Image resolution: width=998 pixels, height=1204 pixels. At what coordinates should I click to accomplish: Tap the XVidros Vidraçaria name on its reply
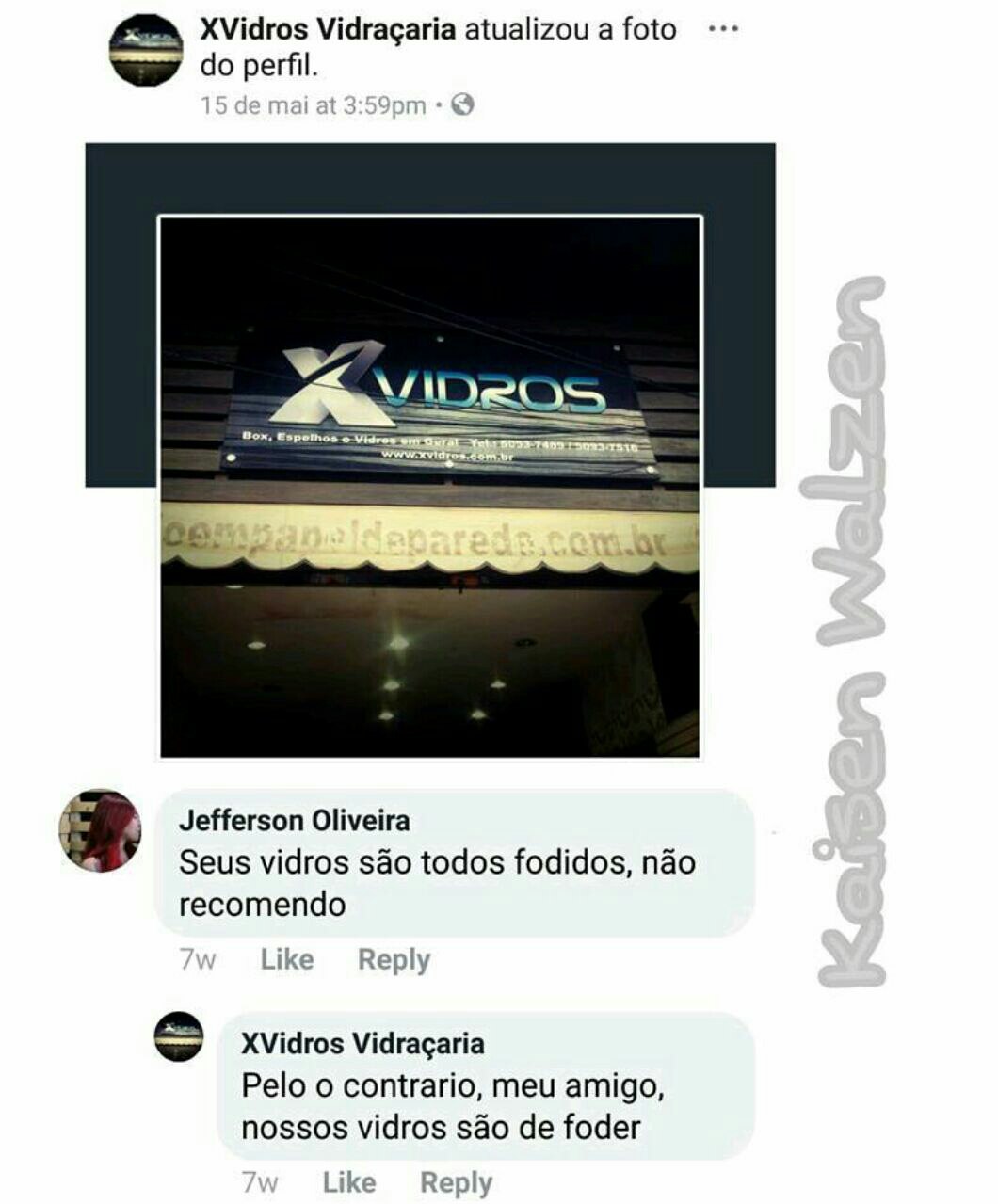coord(363,1044)
